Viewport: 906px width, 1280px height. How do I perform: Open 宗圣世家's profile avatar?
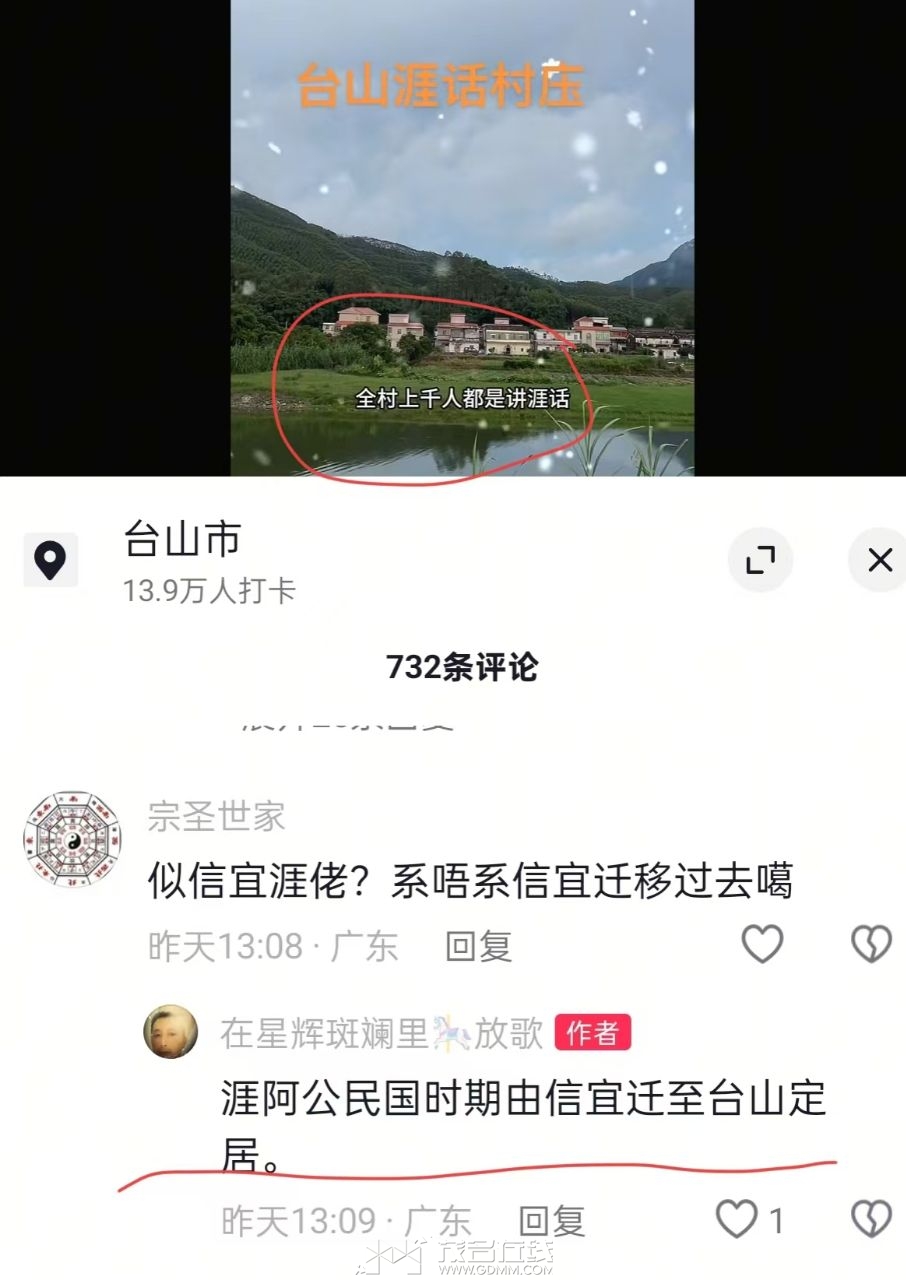click(x=72, y=840)
